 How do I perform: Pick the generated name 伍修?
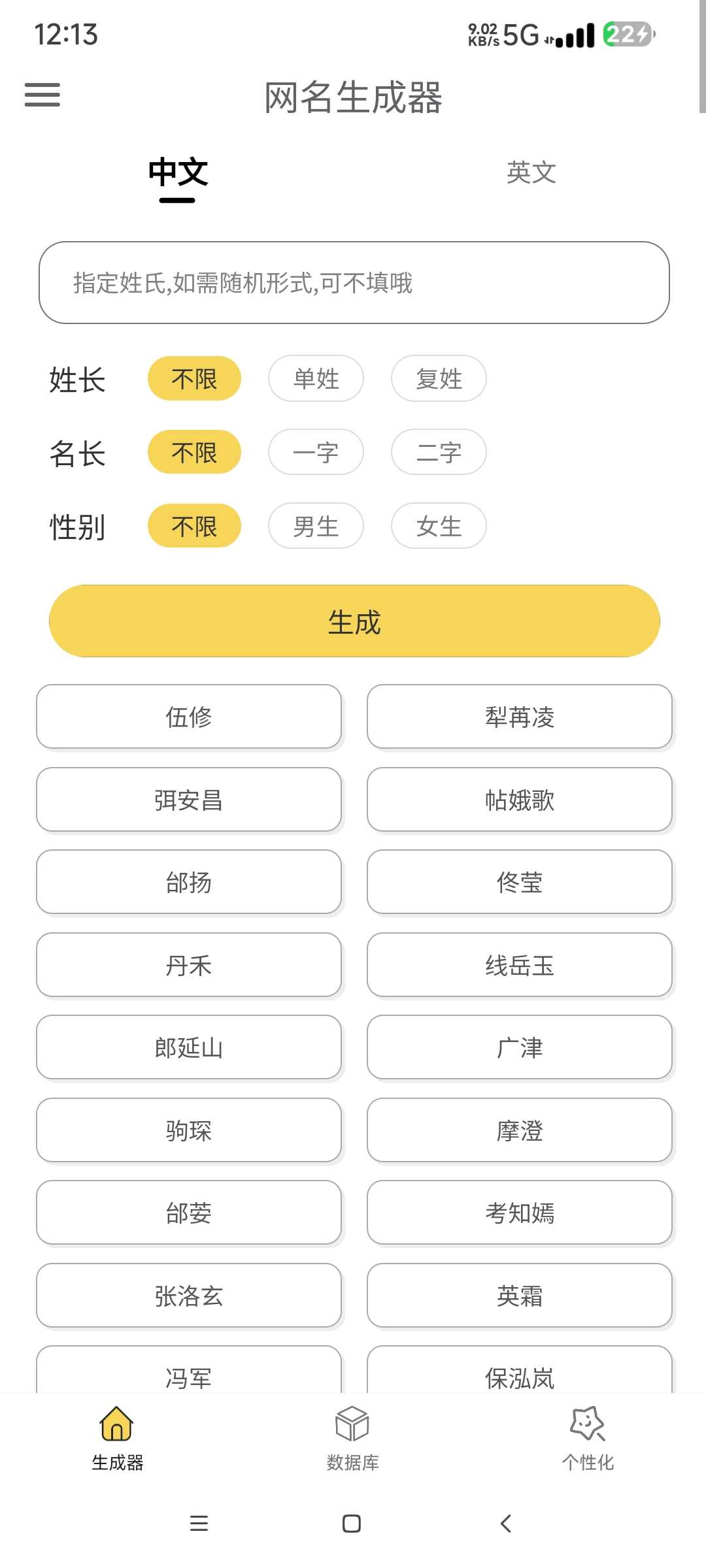[189, 717]
